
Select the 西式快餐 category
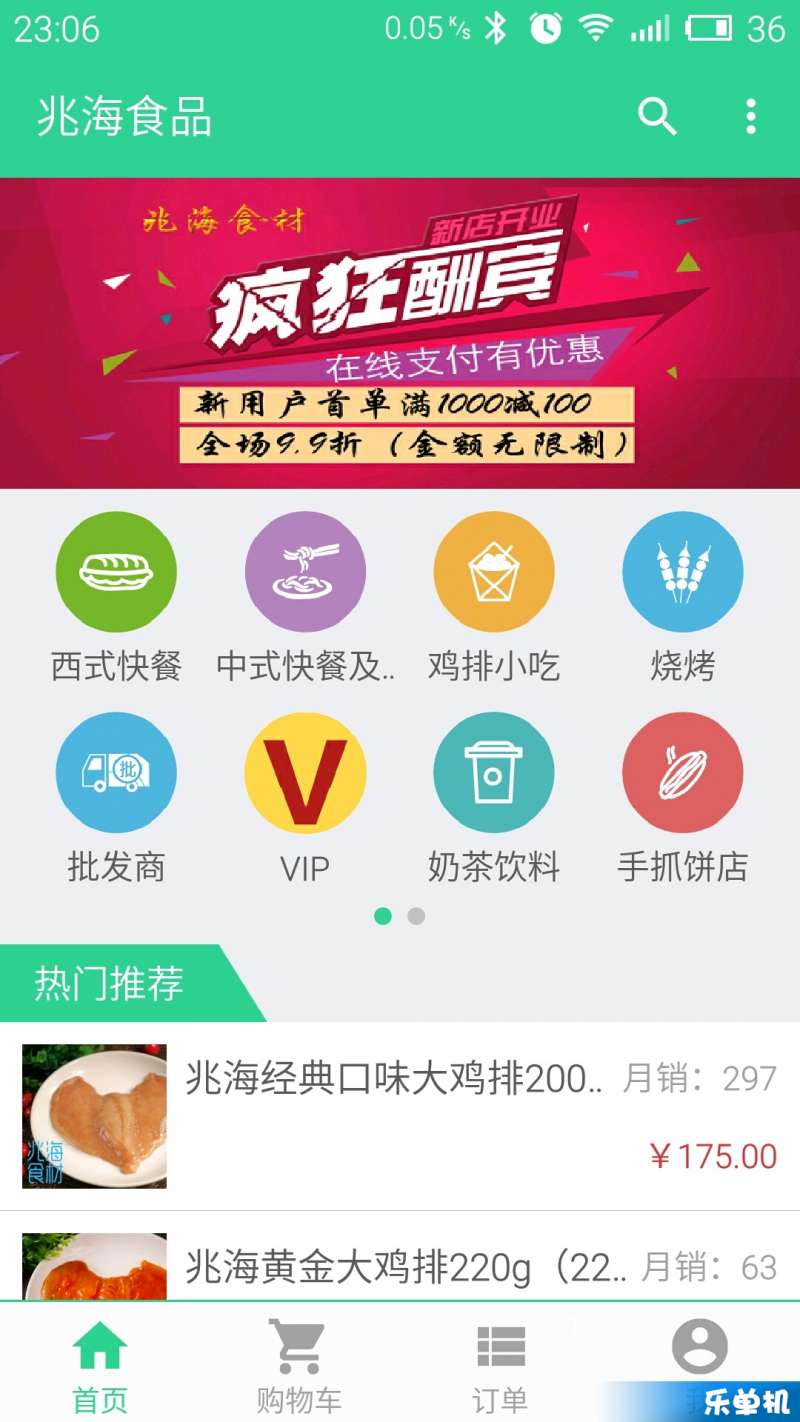116,598
